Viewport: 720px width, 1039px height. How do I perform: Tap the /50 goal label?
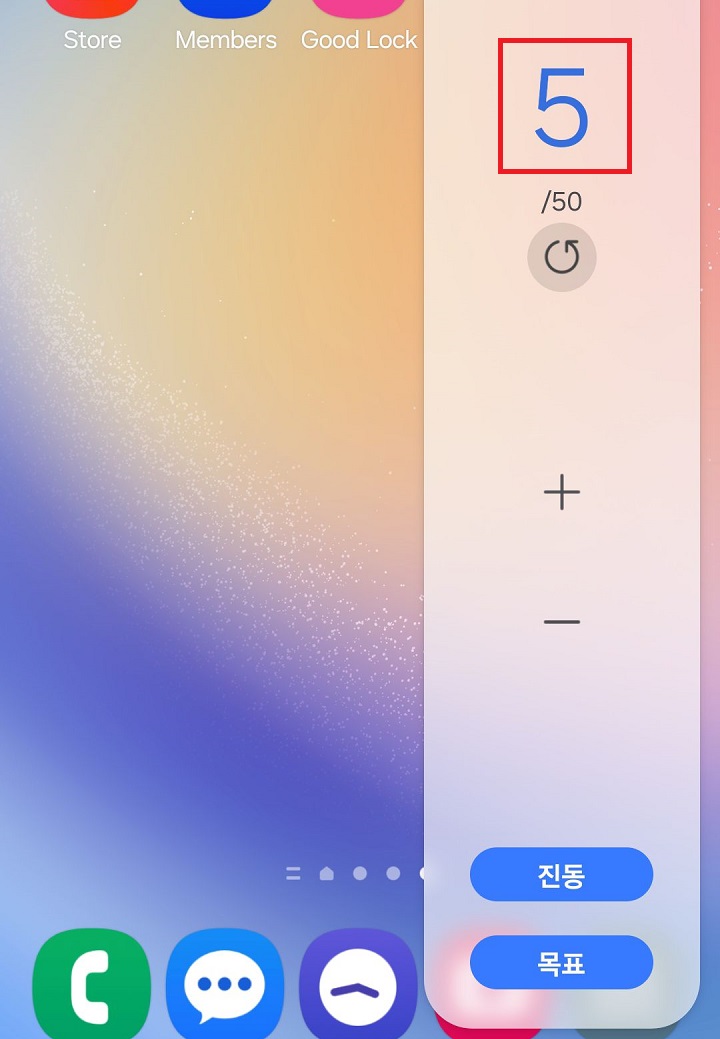pyautogui.click(x=562, y=201)
